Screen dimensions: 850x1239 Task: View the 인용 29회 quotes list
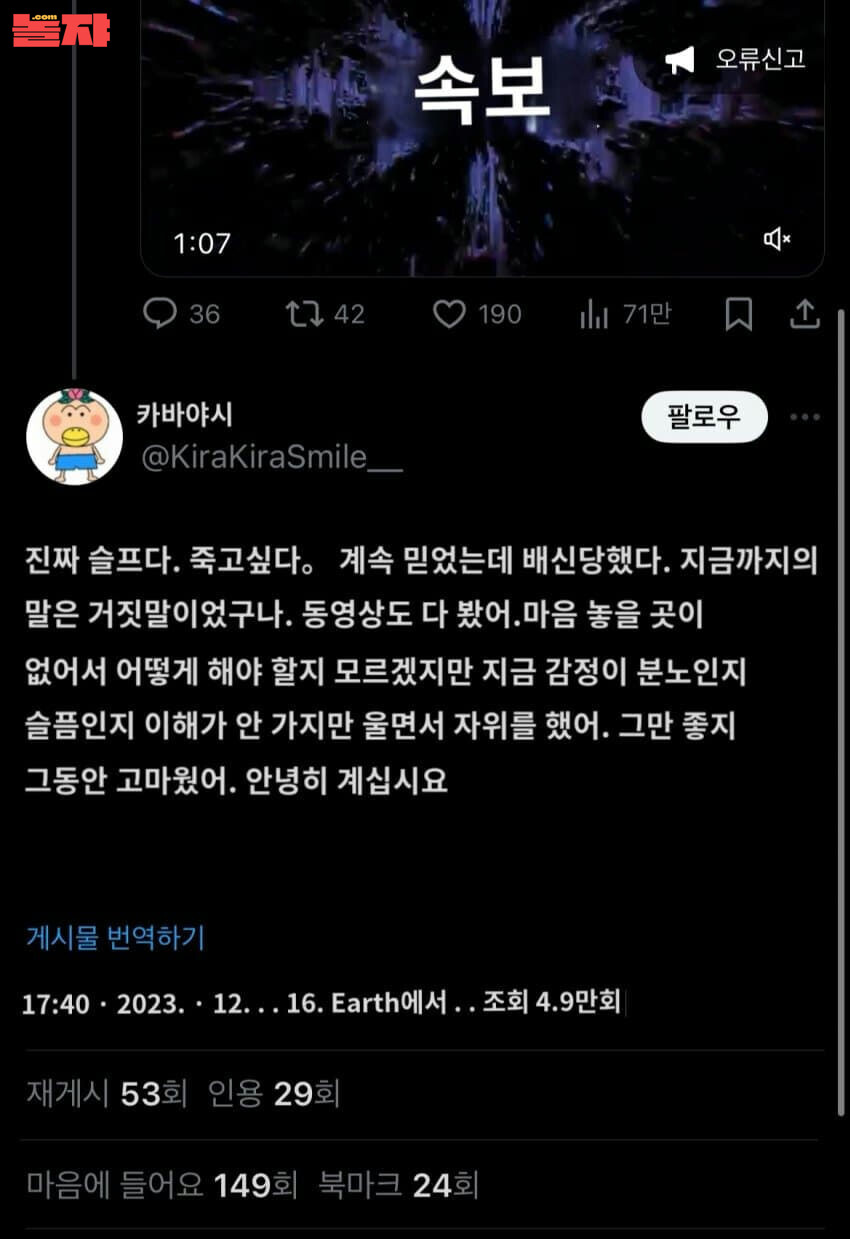coord(274,1094)
